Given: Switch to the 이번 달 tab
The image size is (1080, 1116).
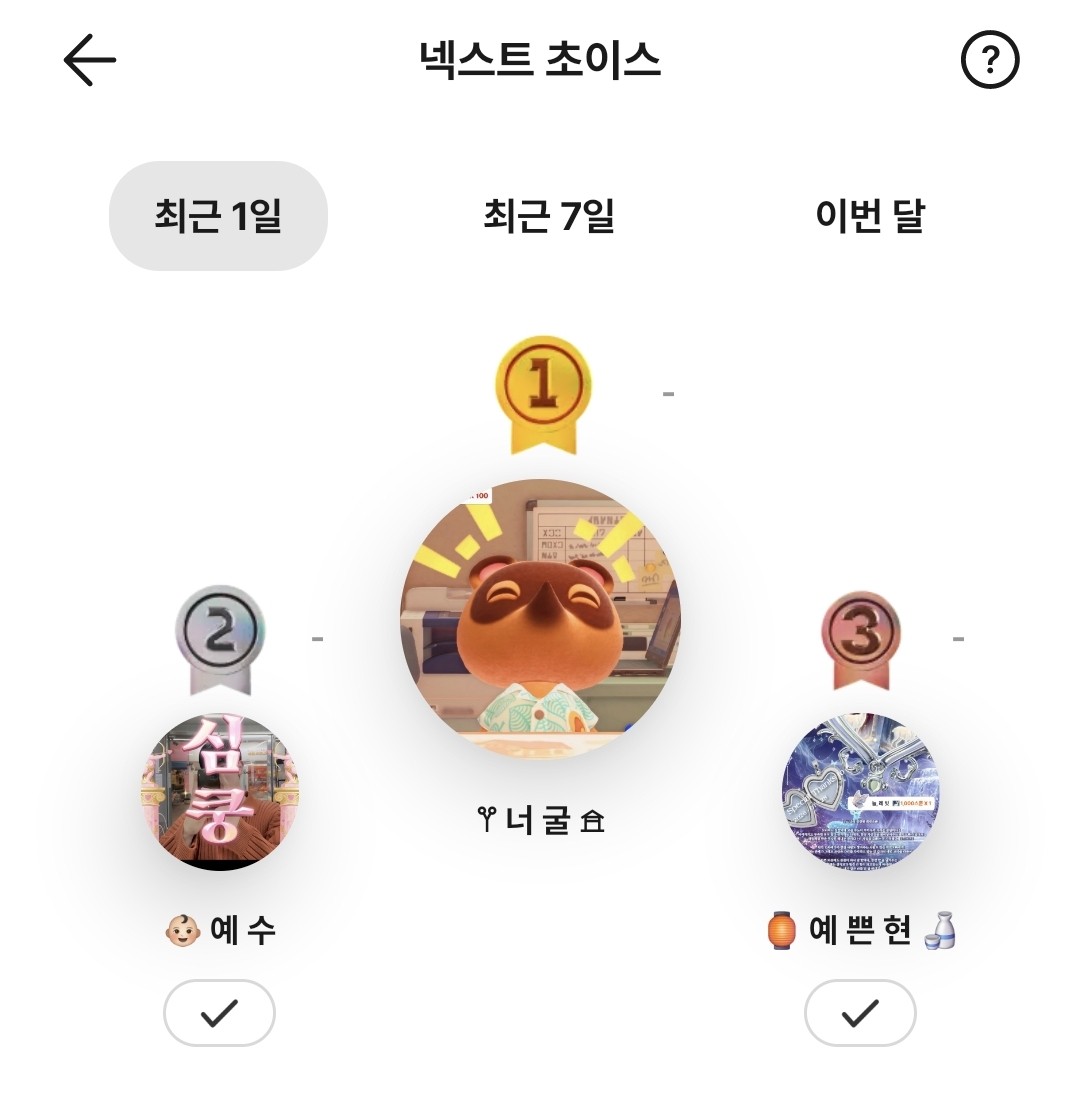Looking at the screenshot, I should (870, 216).
